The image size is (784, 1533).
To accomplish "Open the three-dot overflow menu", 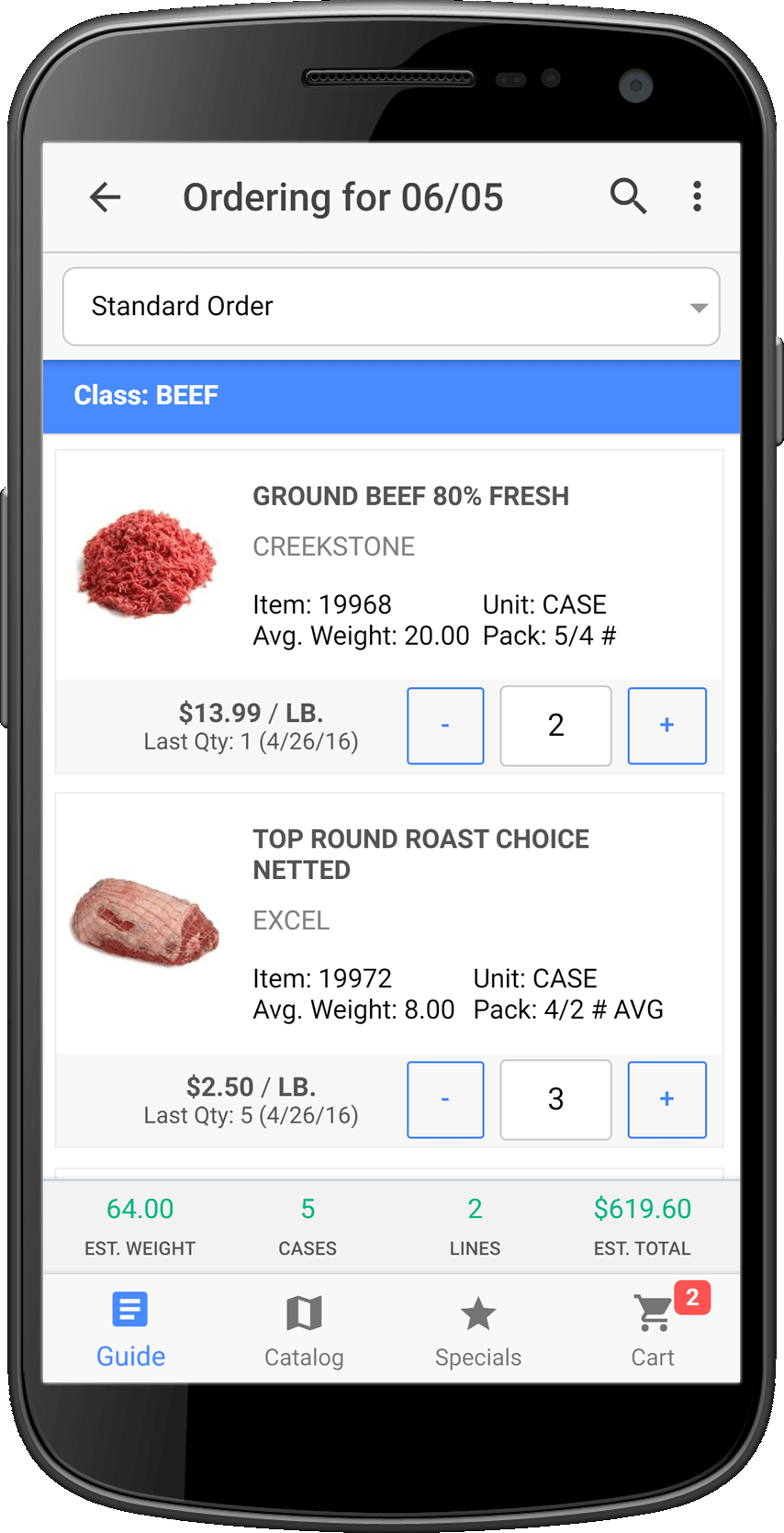I will click(698, 197).
